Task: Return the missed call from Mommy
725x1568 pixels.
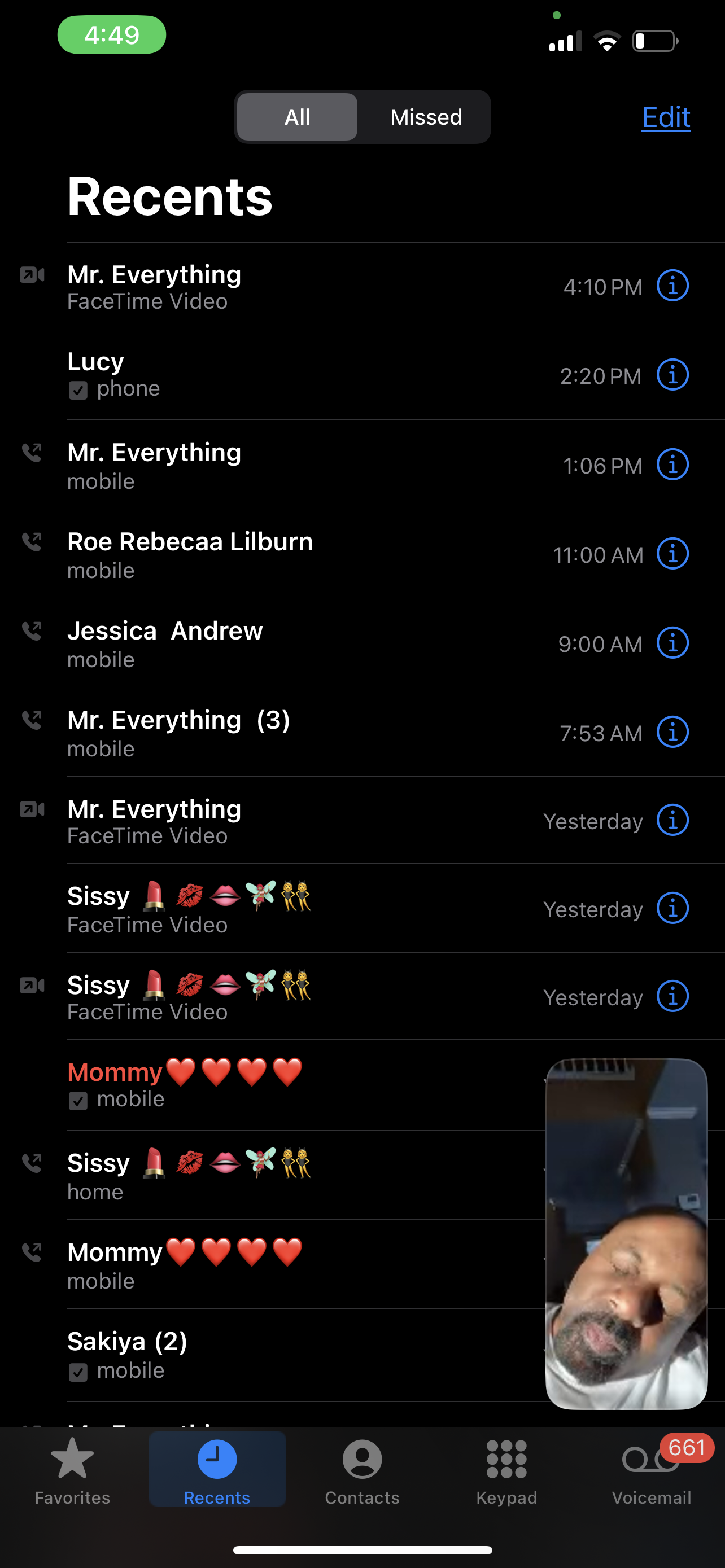Action: 243,1084
